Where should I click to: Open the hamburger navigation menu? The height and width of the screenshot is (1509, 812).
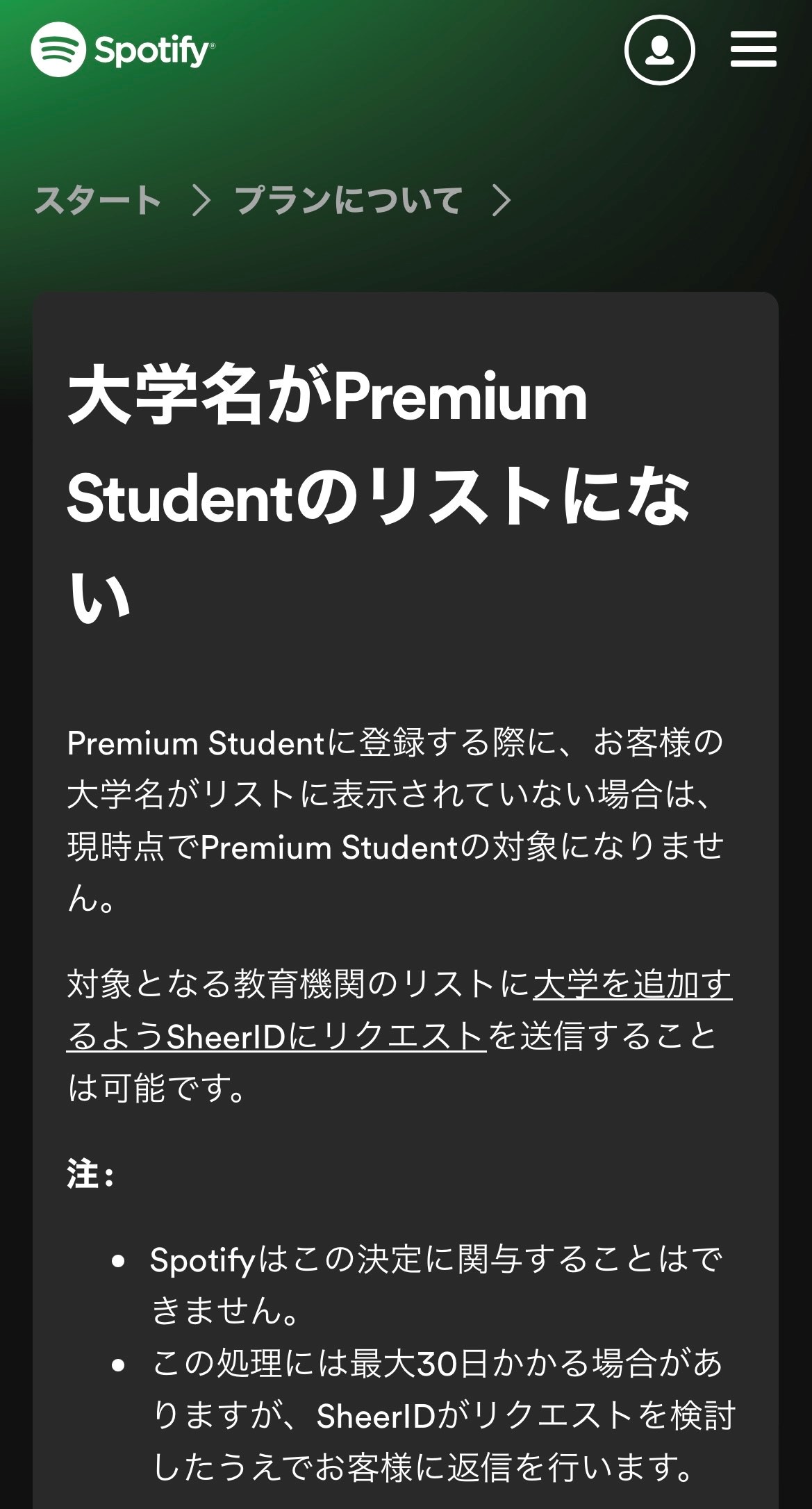tap(752, 49)
